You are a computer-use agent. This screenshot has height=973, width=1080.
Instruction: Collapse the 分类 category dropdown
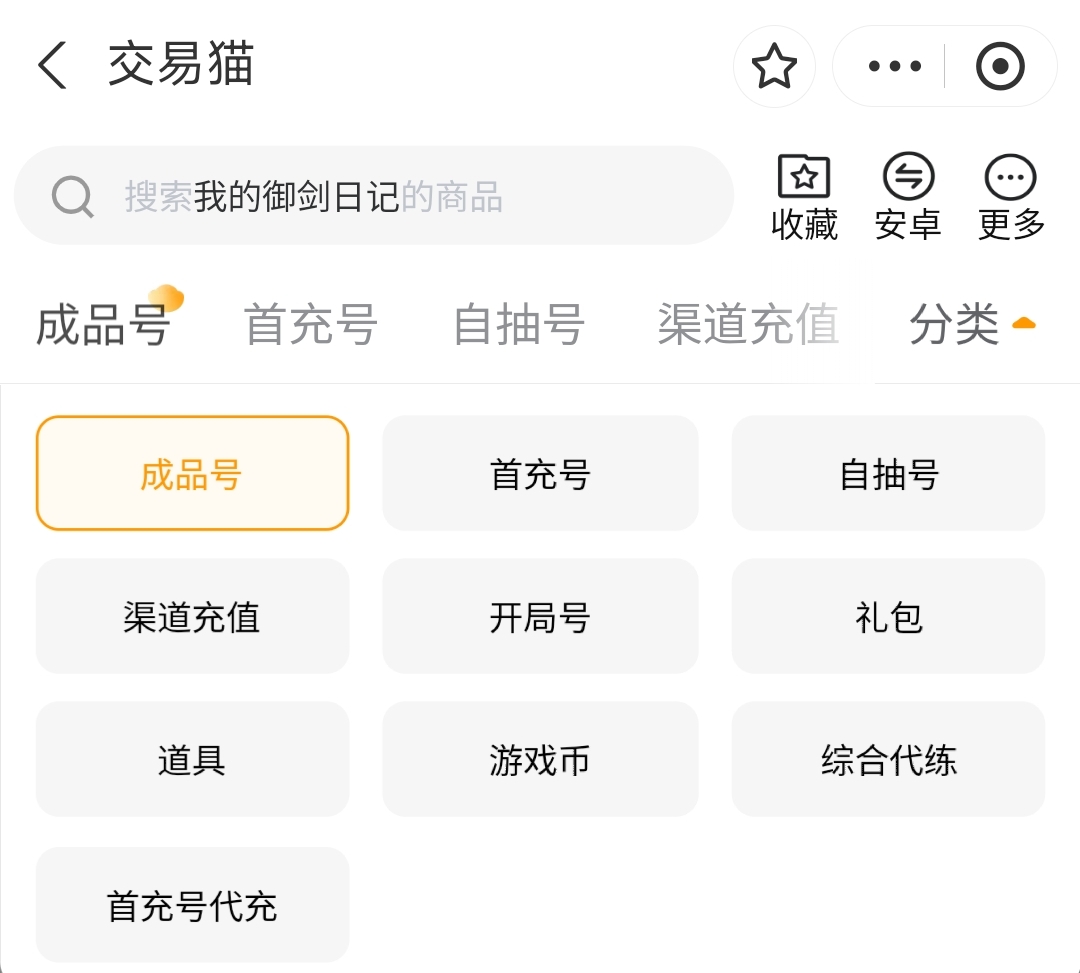point(972,325)
